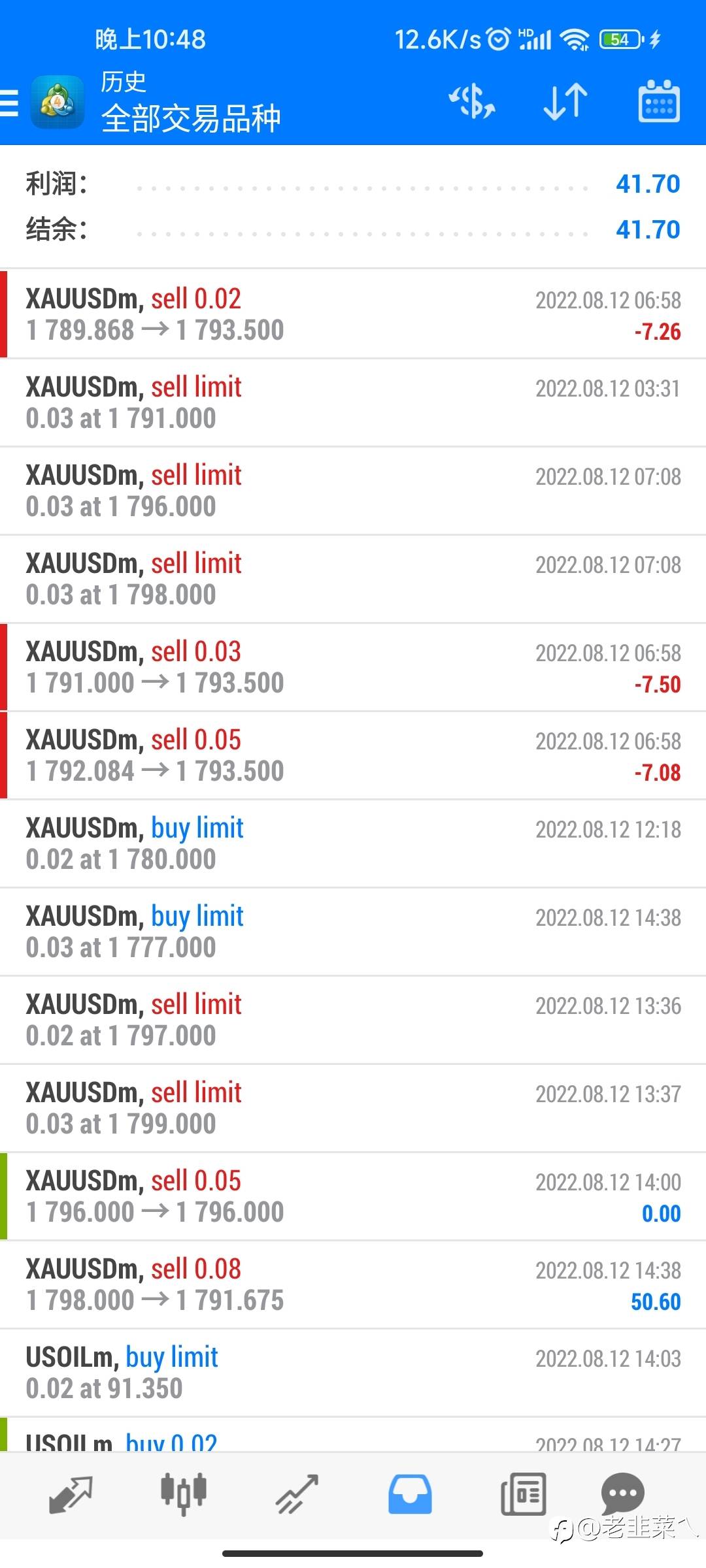Open the sort order arrows
This screenshot has width=706, height=1568.
tap(565, 102)
